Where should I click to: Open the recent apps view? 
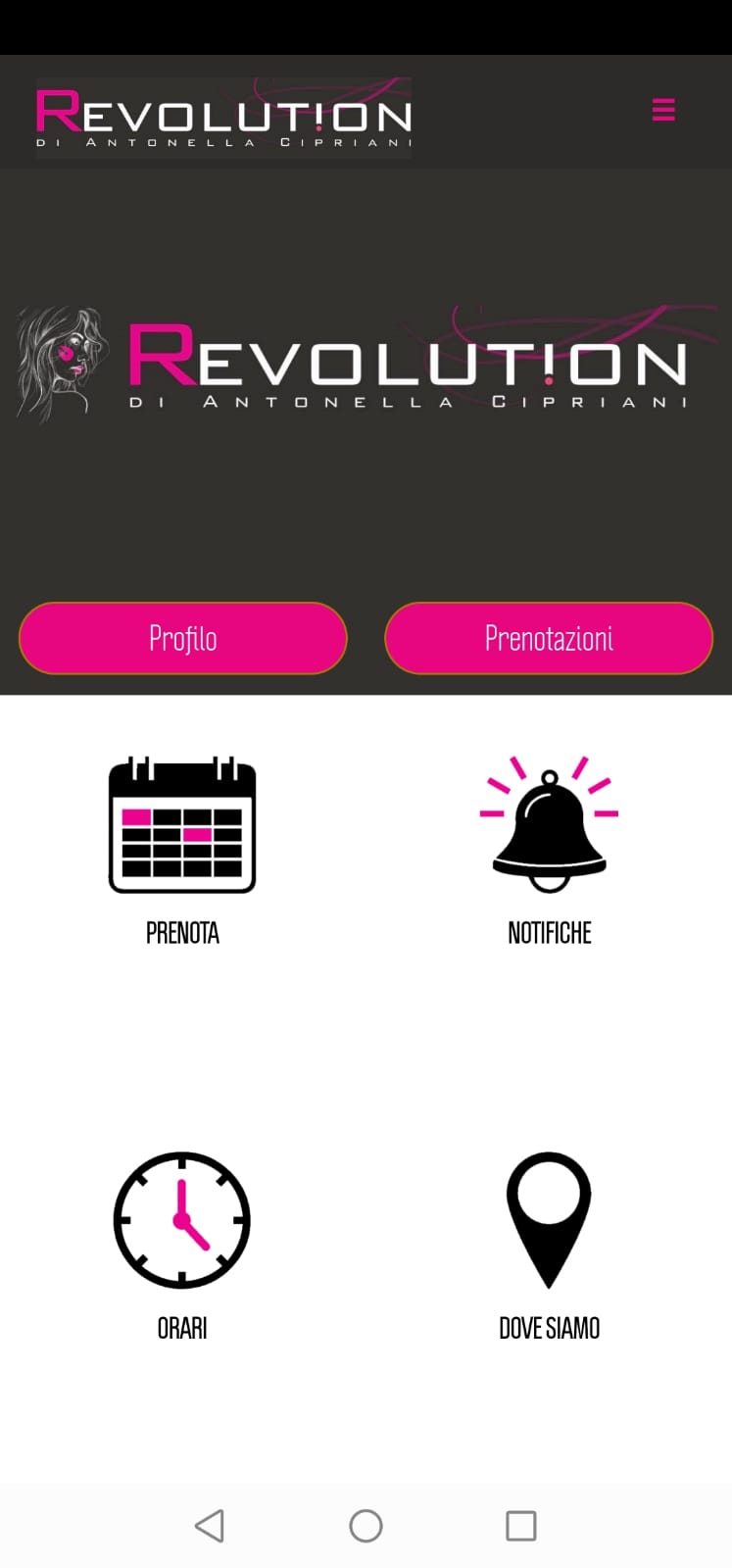[520, 1526]
